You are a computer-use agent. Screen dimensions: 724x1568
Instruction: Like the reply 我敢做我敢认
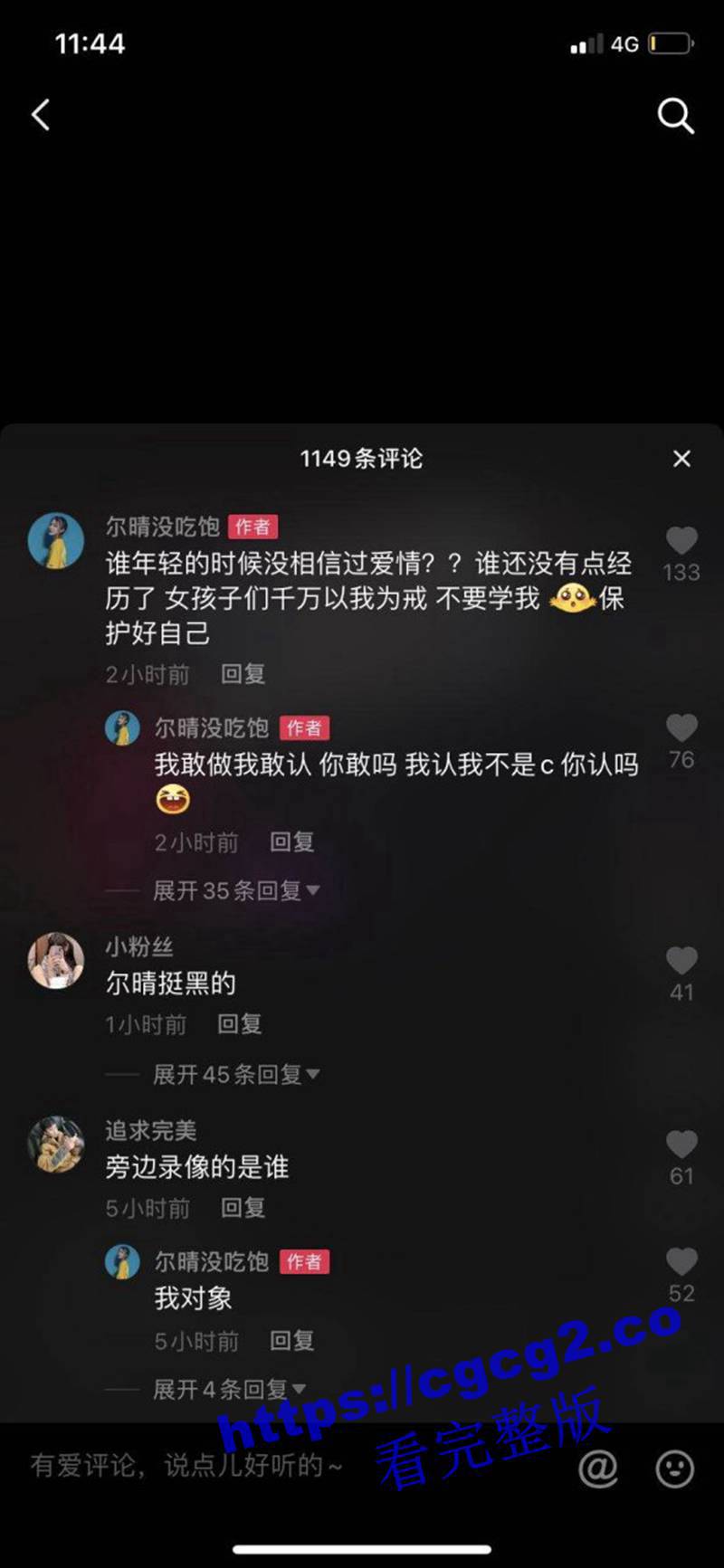681,728
